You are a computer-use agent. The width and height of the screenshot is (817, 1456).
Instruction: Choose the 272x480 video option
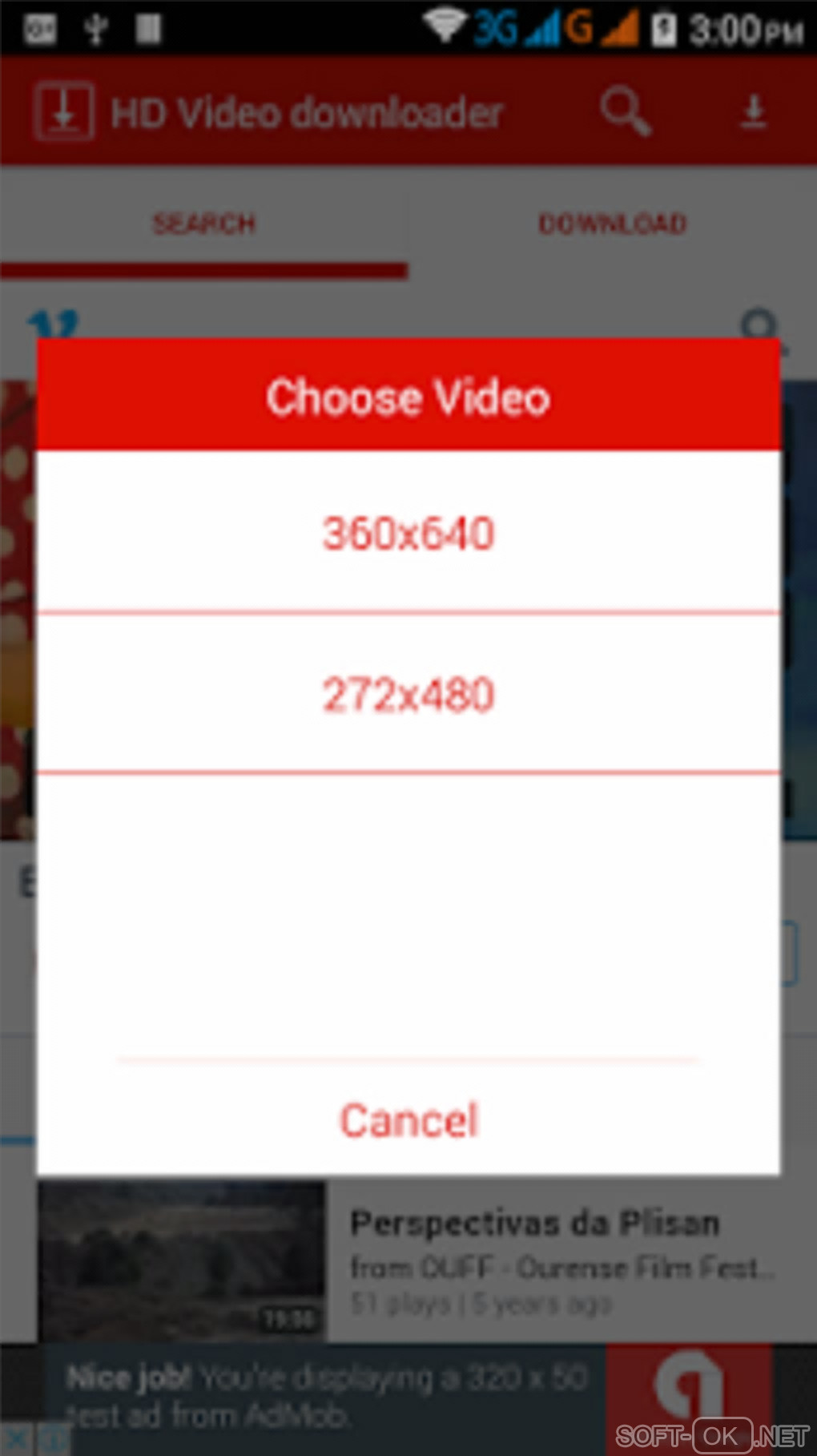click(408, 694)
